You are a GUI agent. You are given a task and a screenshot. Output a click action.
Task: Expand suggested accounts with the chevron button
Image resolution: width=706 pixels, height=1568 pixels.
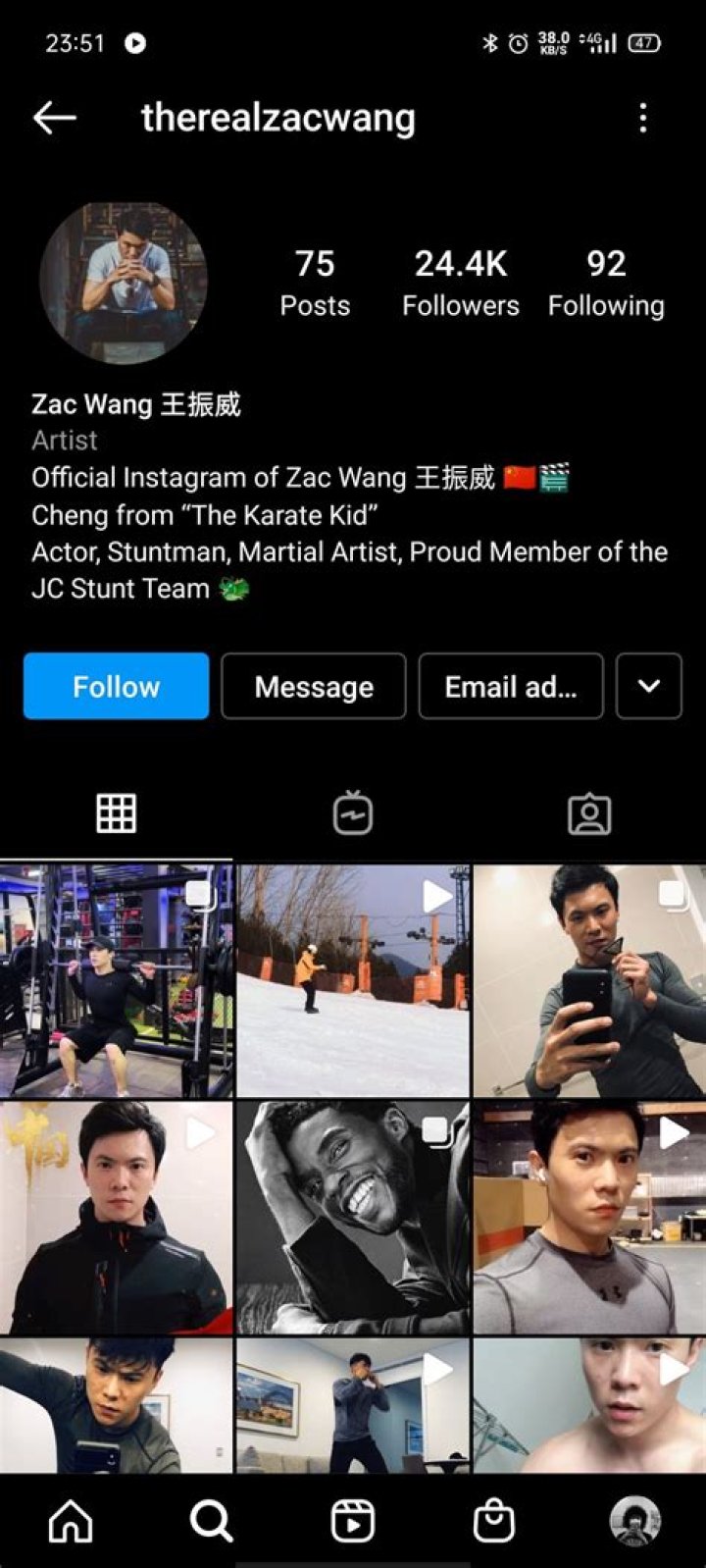click(x=648, y=686)
